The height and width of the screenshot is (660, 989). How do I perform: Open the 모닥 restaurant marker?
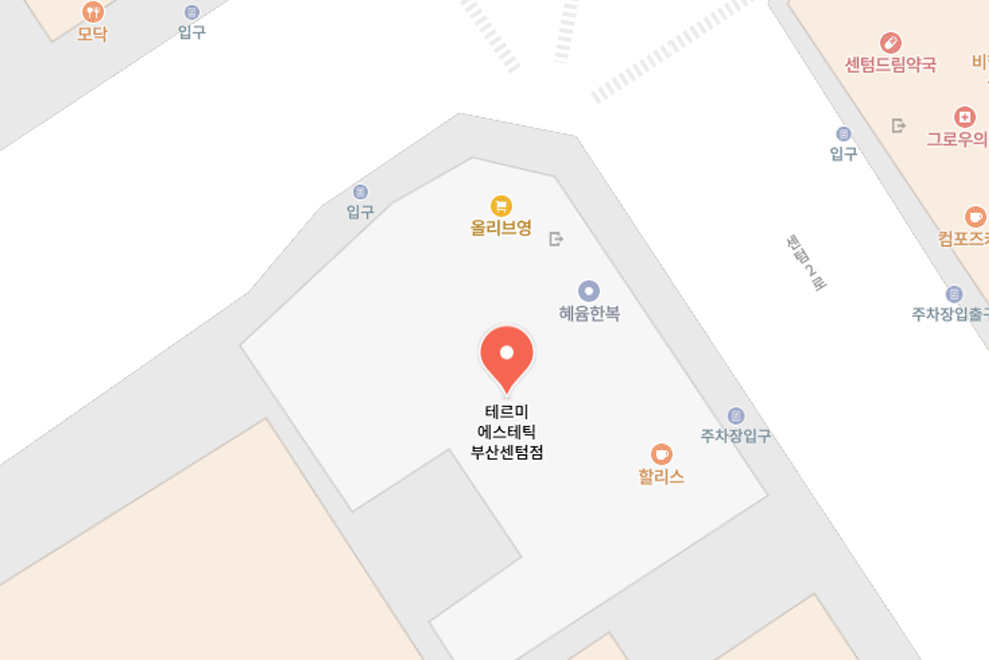(x=93, y=12)
